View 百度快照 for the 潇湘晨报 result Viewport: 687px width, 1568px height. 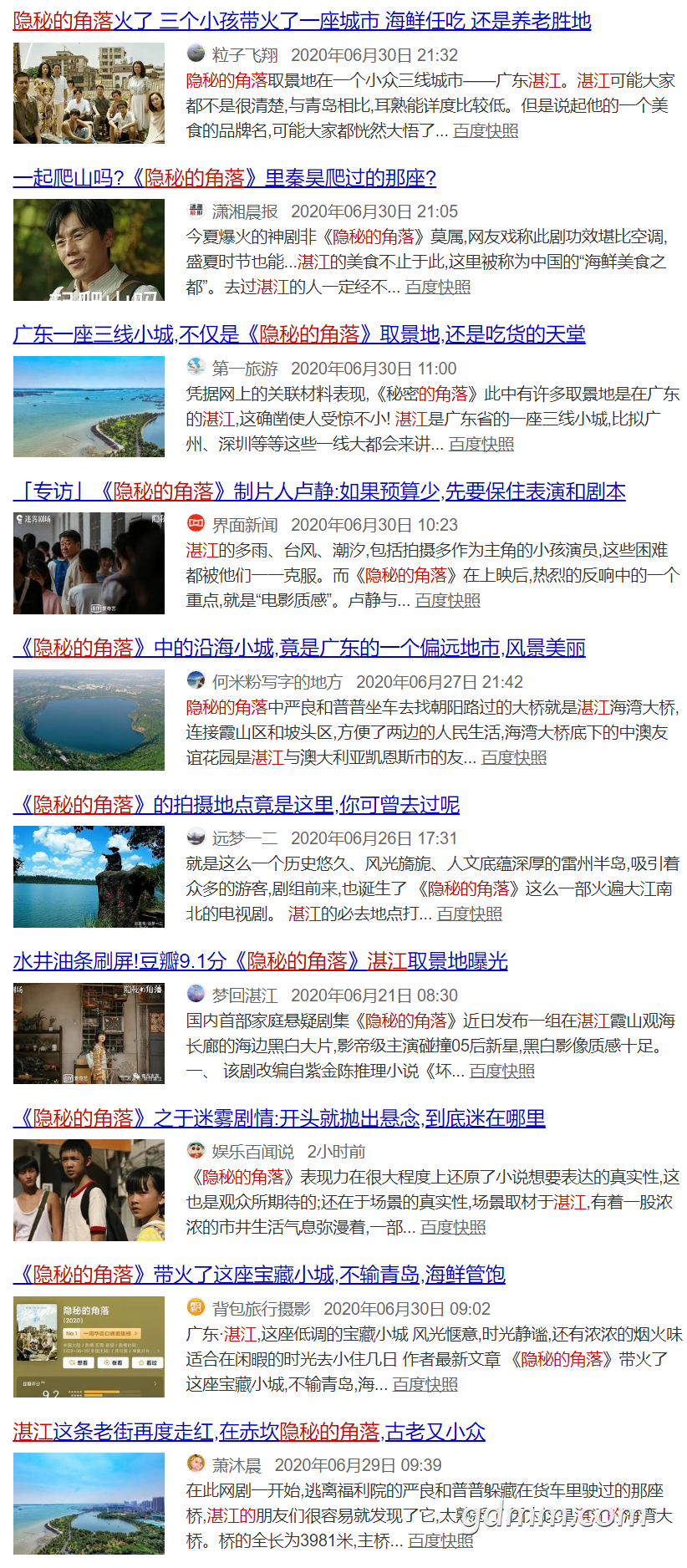[x=438, y=288]
